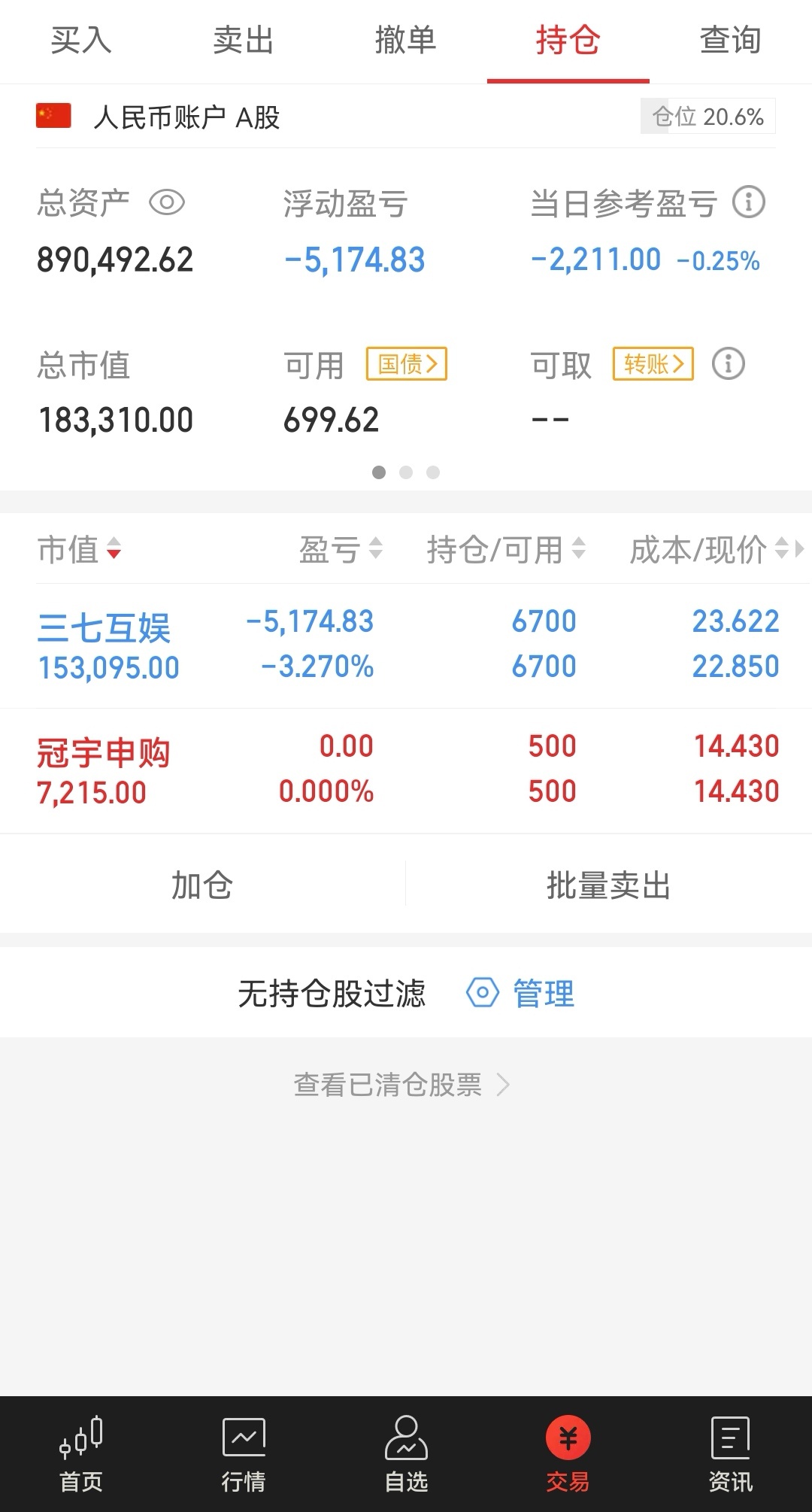812x1512 pixels.
Task: Tap the 加仓 button
Action: 202,885
